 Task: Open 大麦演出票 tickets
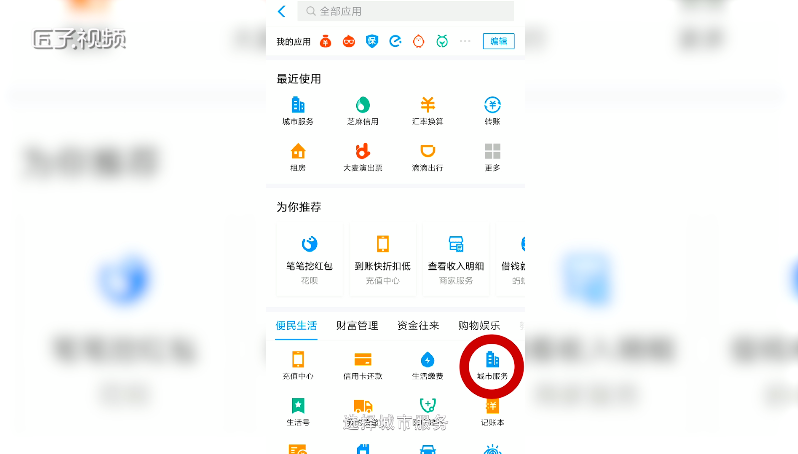click(x=362, y=157)
